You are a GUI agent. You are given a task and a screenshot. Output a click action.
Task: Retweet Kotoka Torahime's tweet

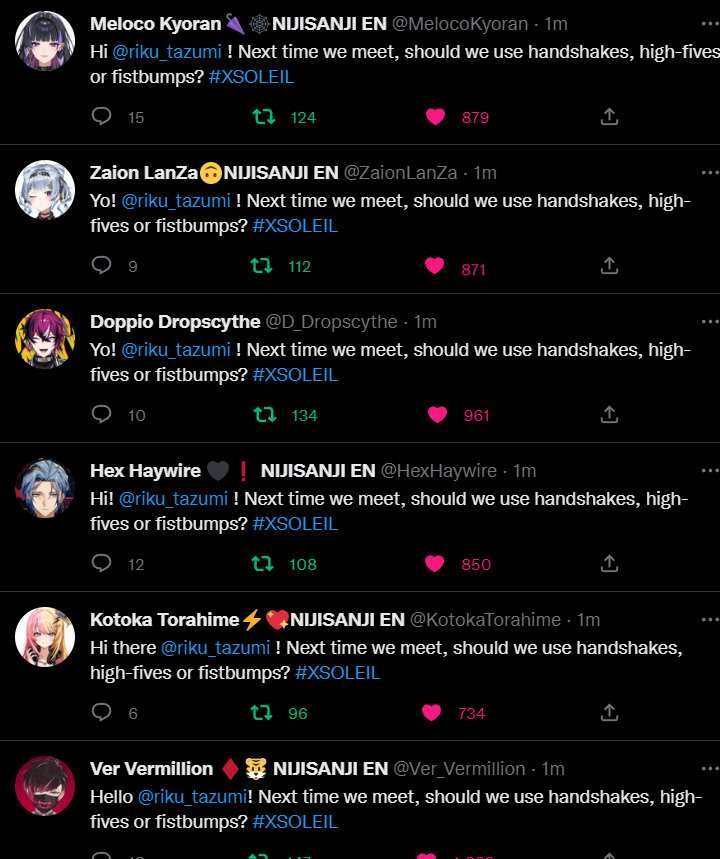tap(262, 713)
